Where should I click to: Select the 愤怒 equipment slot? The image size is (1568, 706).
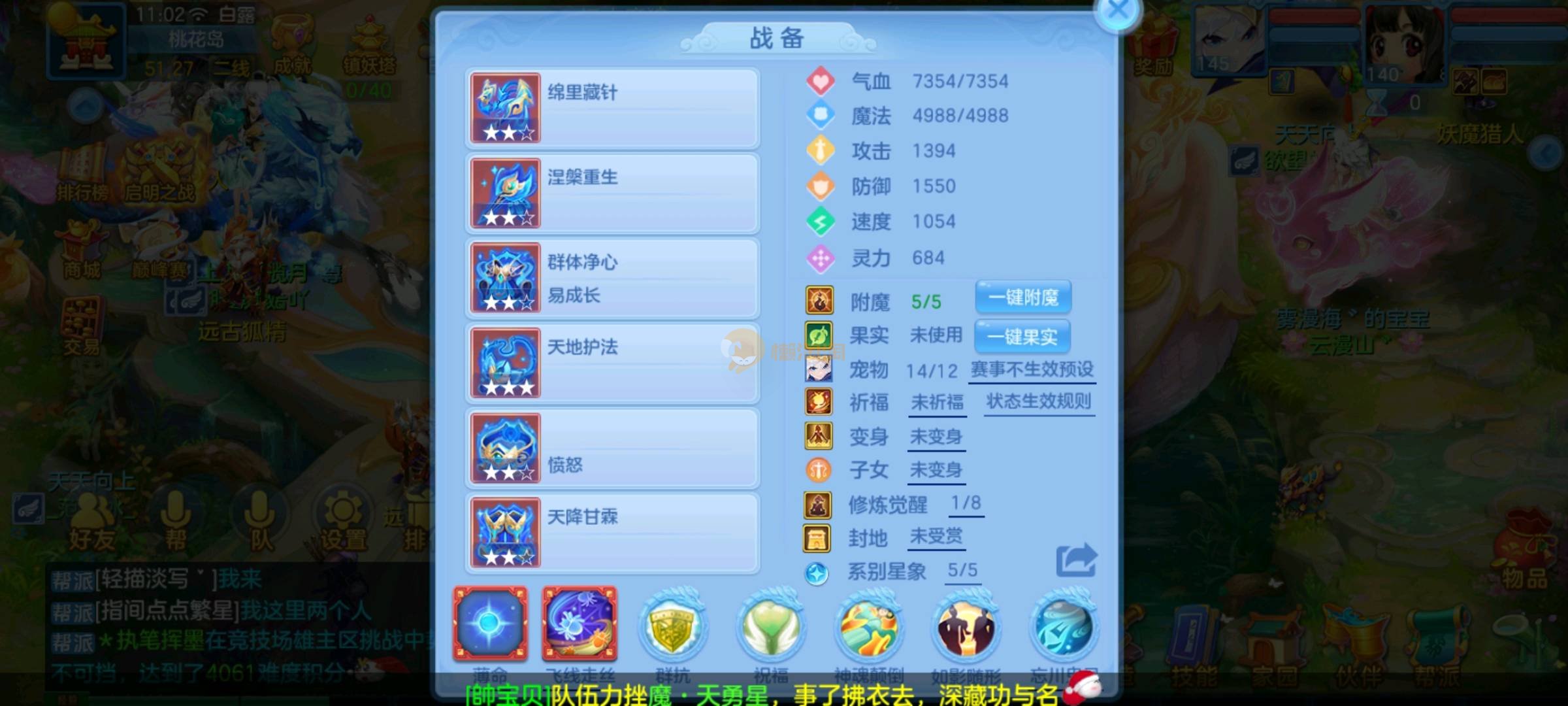point(612,448)
